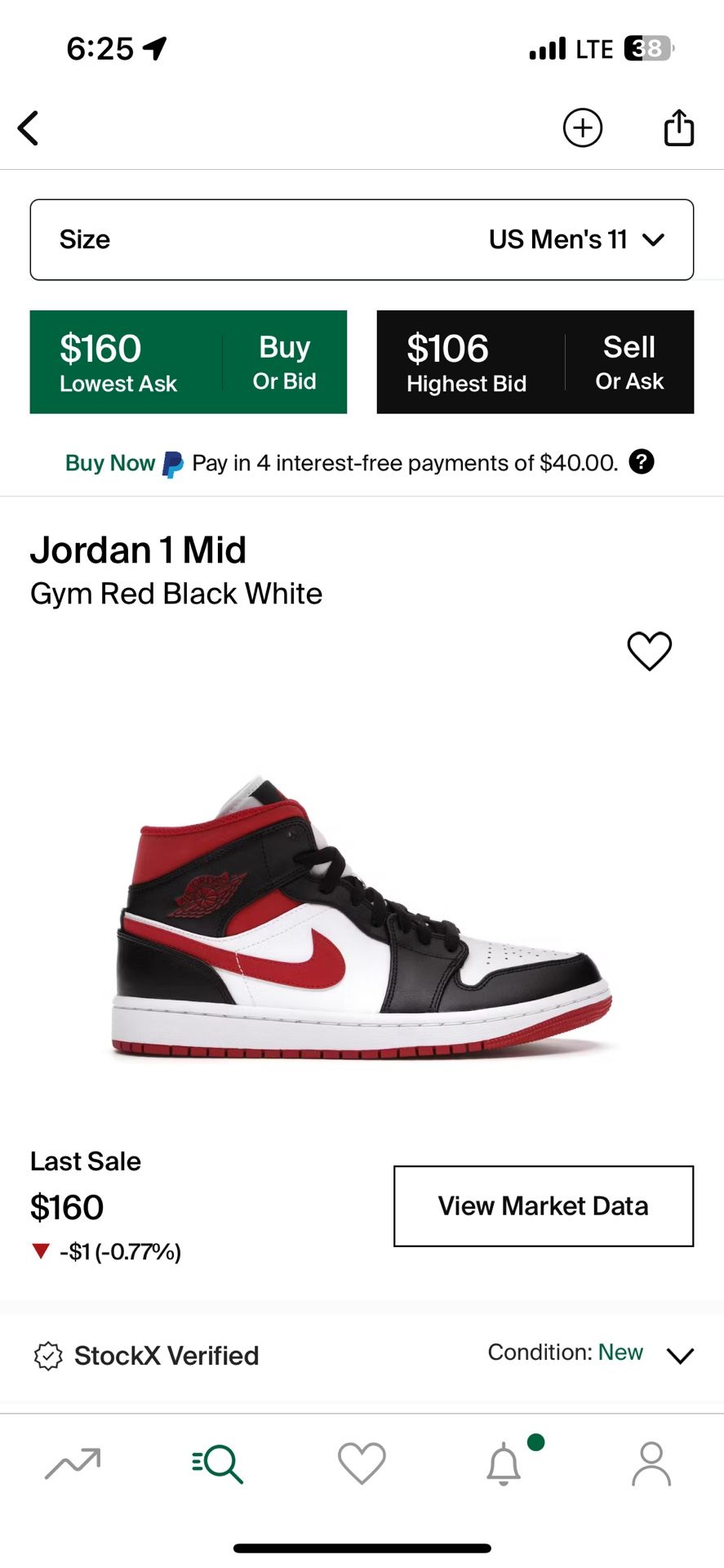Tap Buy Or Bid at $160 Lowest Ask

(x=188, y=361)
